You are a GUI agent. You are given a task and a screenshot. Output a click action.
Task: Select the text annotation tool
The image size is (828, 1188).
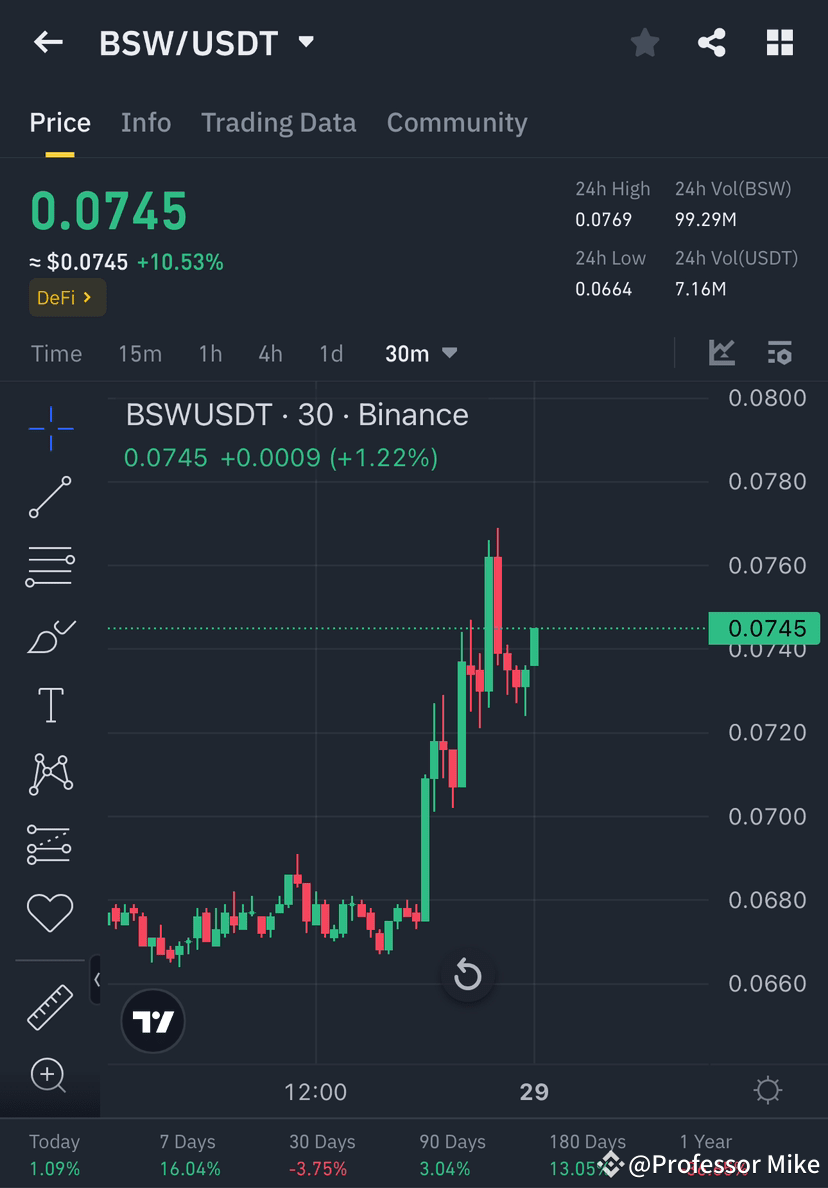click(x=50, y=703)
